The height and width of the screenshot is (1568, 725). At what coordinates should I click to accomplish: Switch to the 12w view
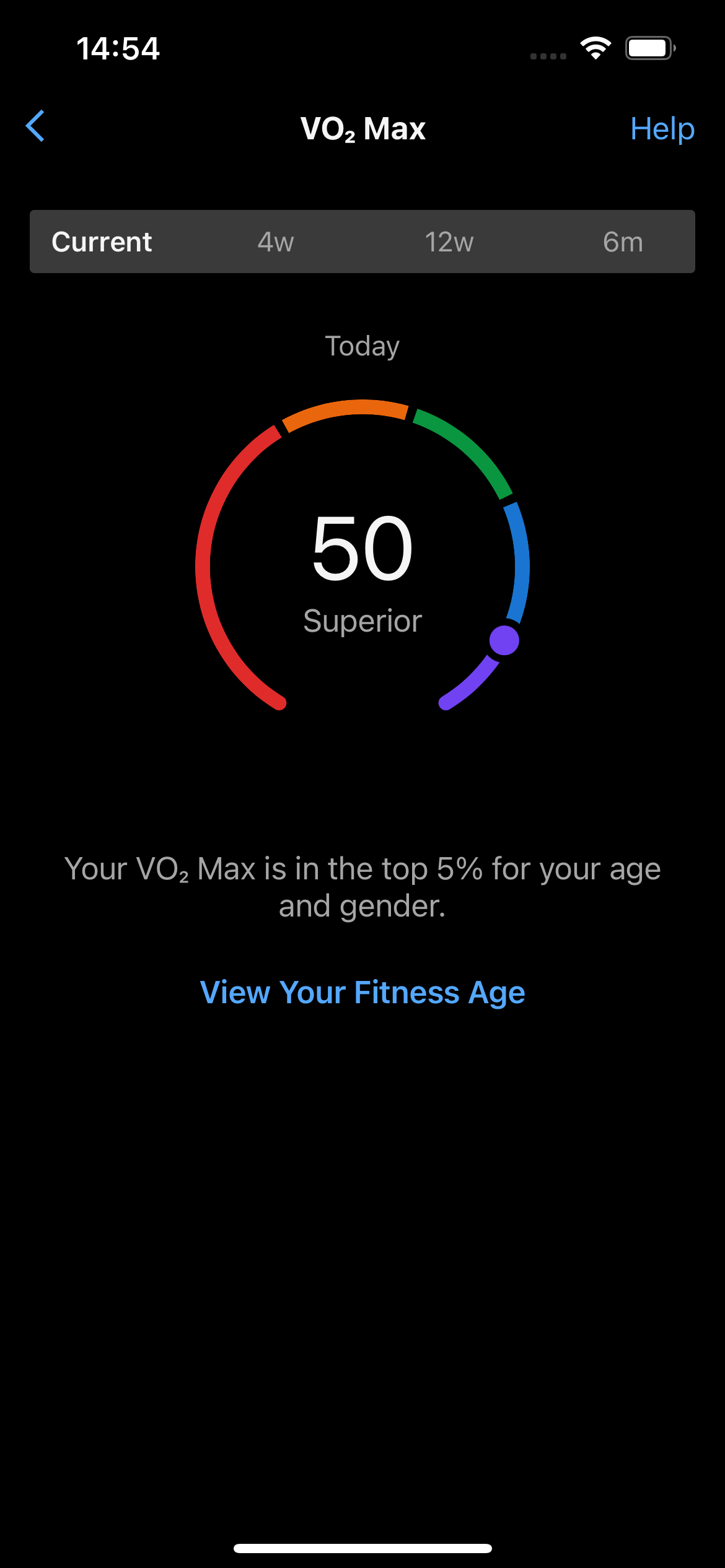point(449,242)
